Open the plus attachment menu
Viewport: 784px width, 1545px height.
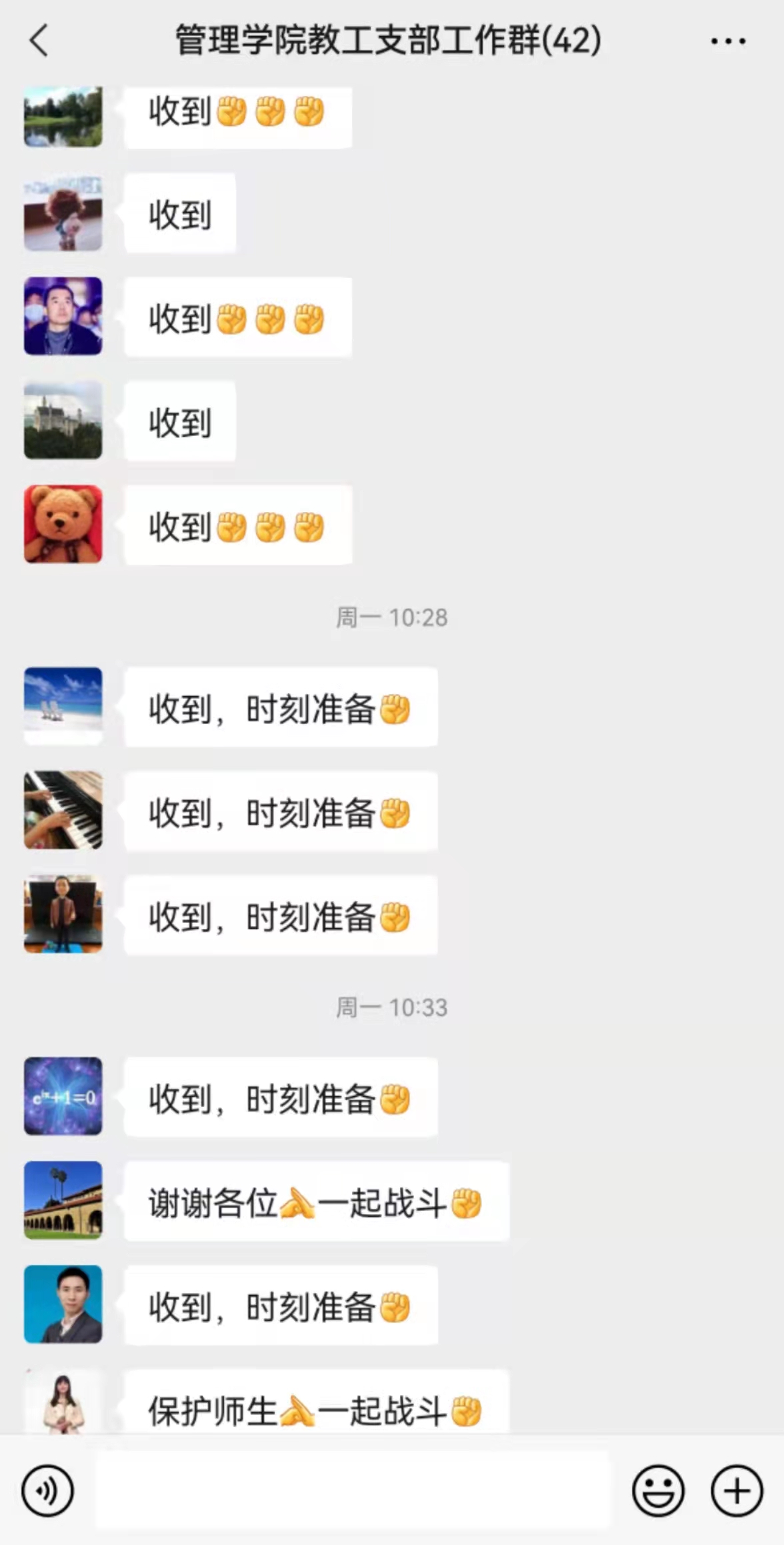[x=737, y=1490]
